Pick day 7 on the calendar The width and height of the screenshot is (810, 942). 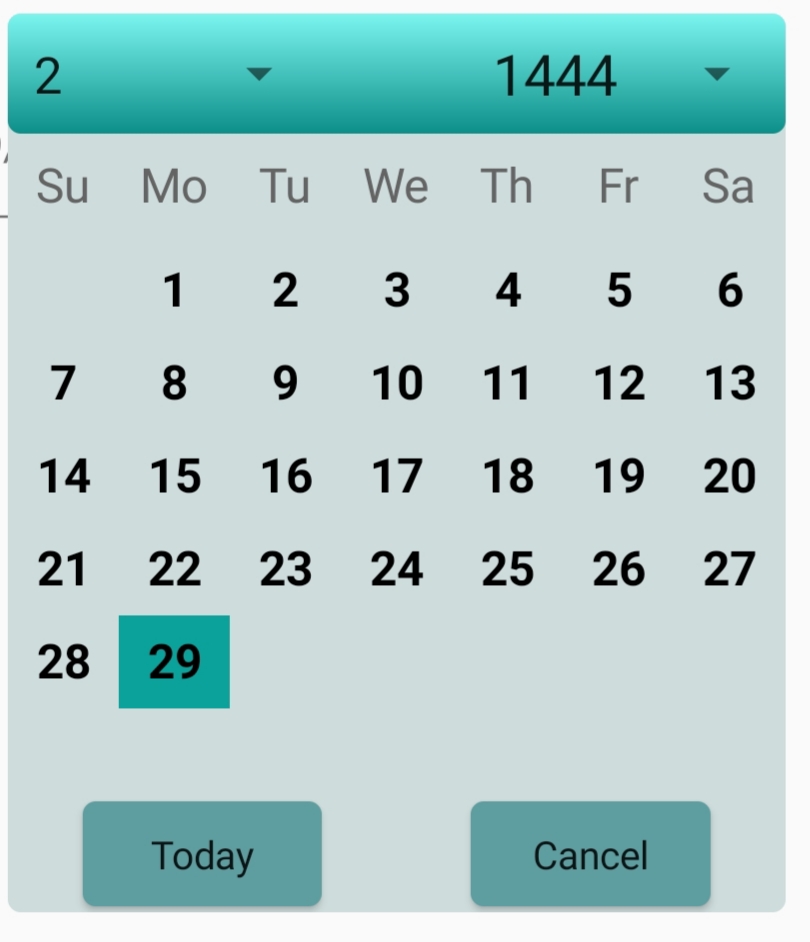click(63, 383)
